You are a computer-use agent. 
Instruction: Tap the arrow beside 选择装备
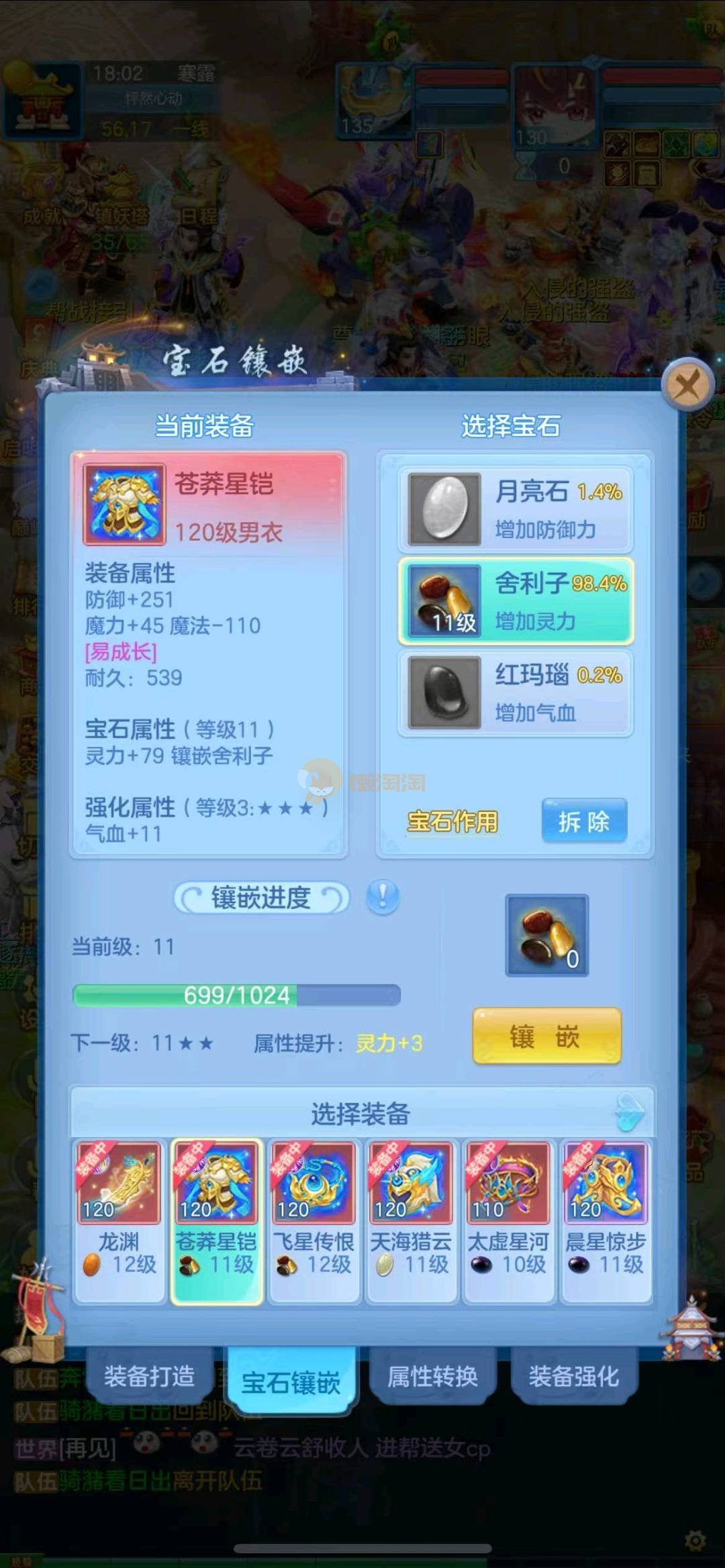[630, 1113]
